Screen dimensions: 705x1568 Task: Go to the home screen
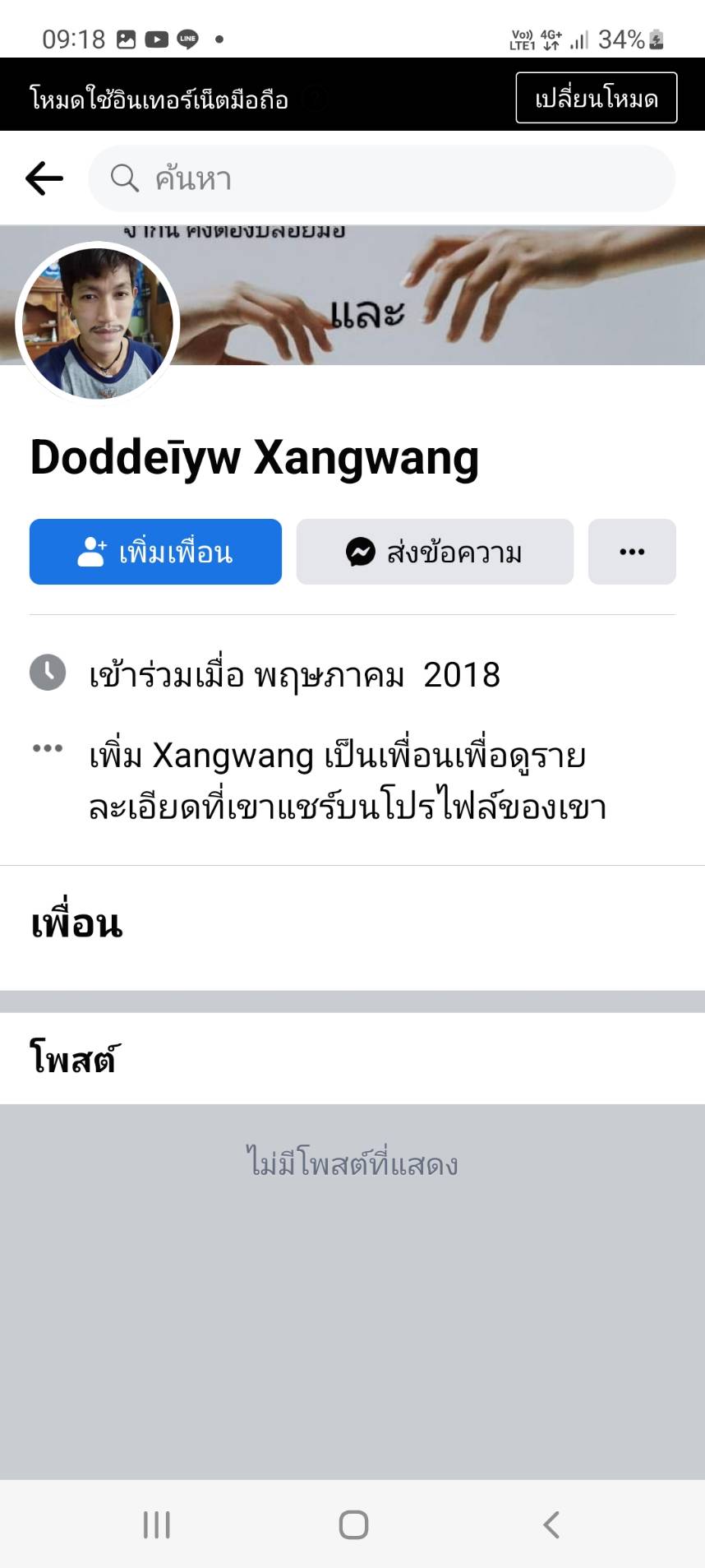(353, 1524)
